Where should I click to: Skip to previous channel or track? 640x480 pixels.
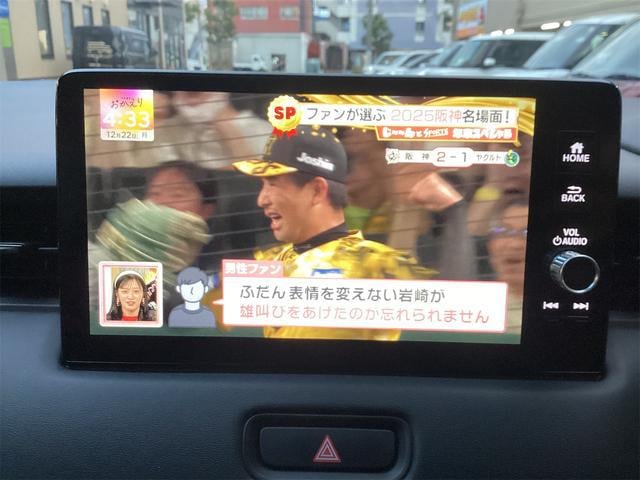551,306
